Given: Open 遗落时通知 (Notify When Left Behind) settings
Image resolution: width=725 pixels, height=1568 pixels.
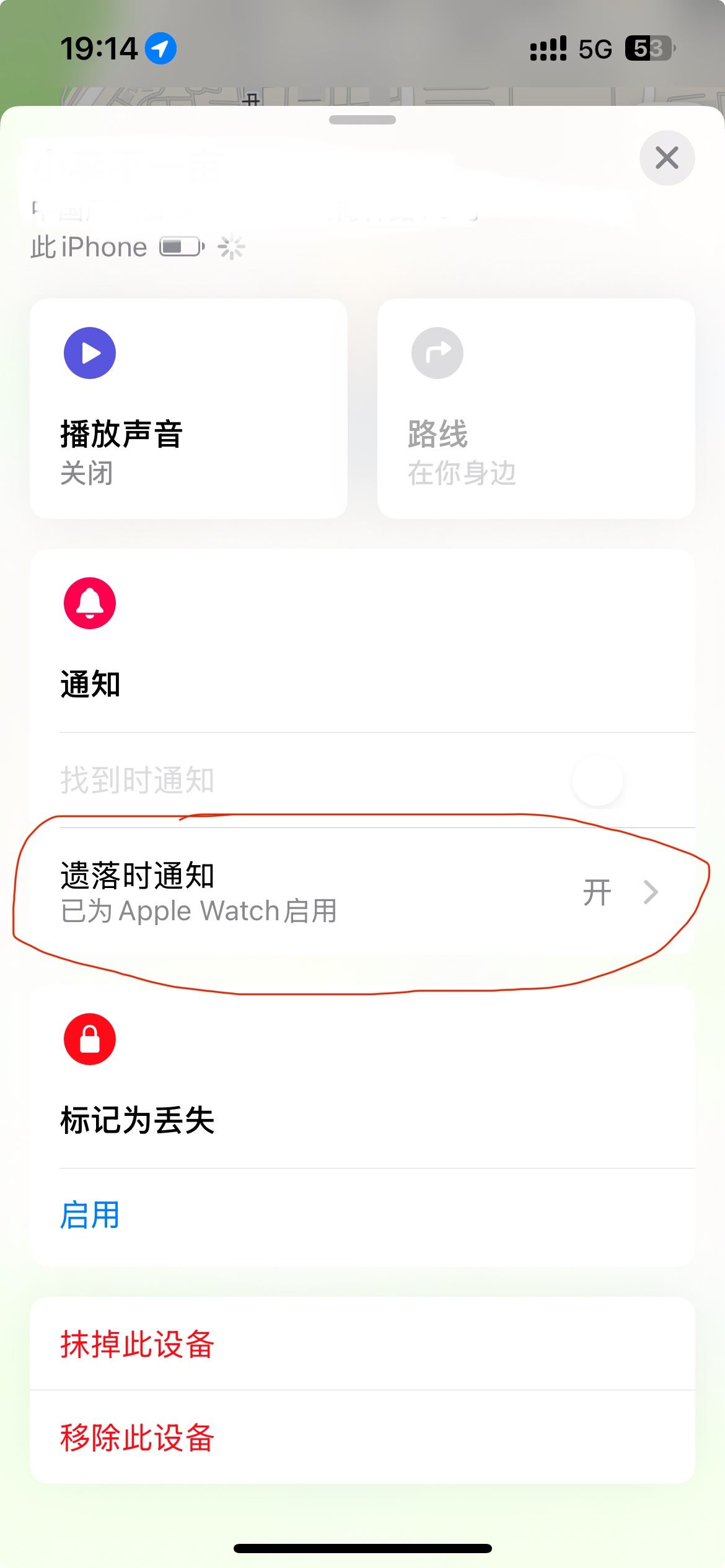Looking at the screenshot, I should click(362, 892).
